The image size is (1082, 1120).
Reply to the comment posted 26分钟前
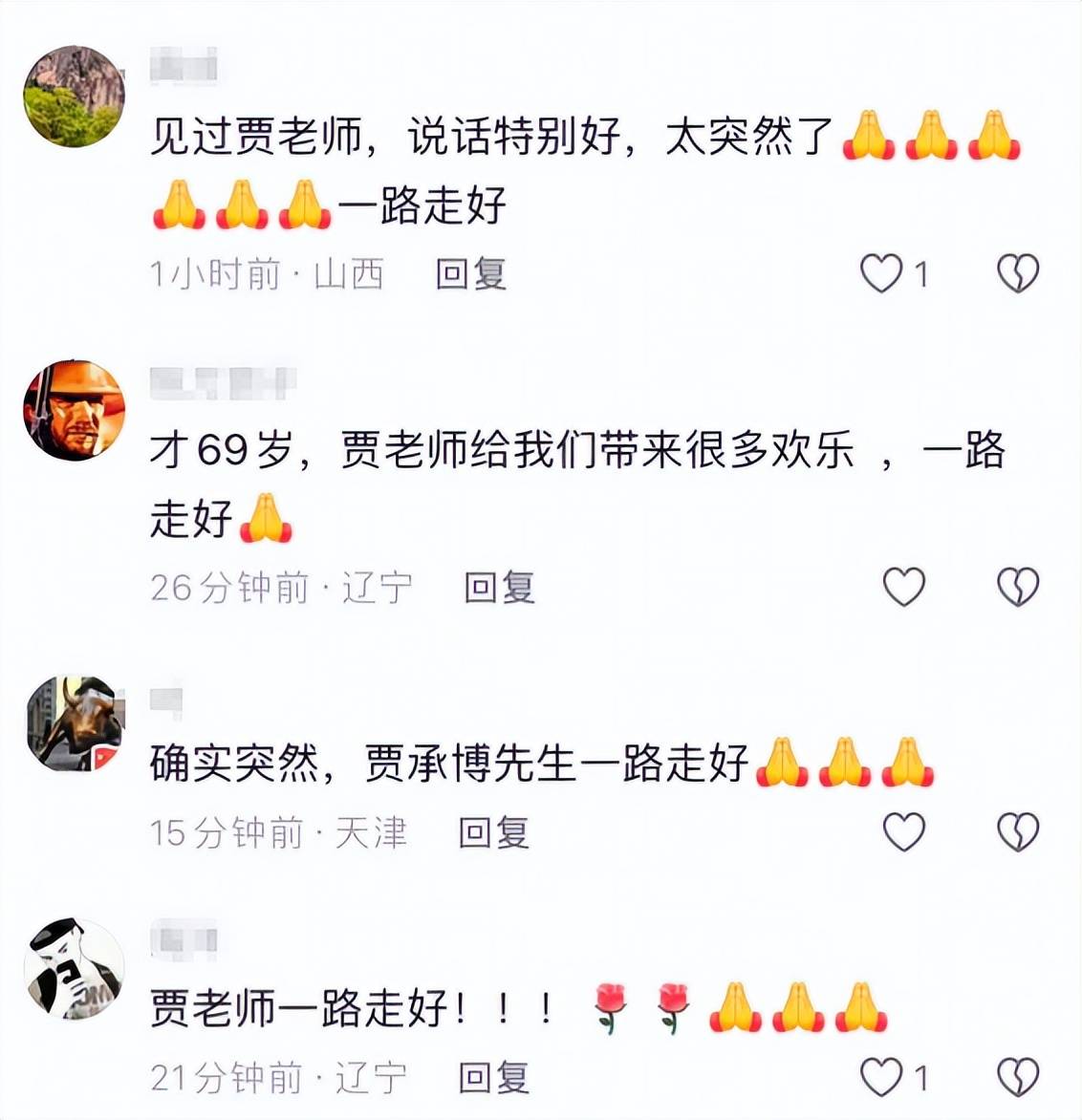[499, 587]
